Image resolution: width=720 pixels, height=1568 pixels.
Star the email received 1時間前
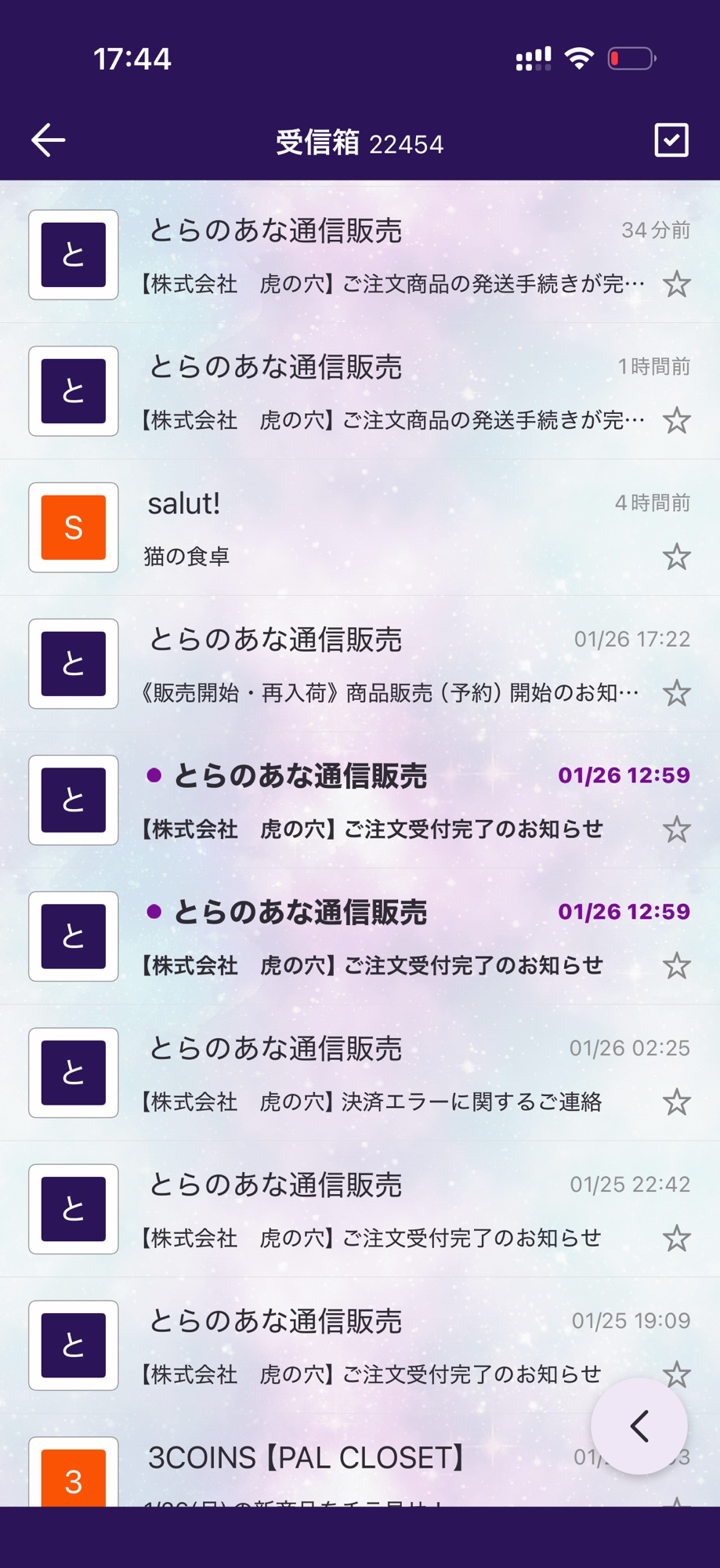(676, 421)
